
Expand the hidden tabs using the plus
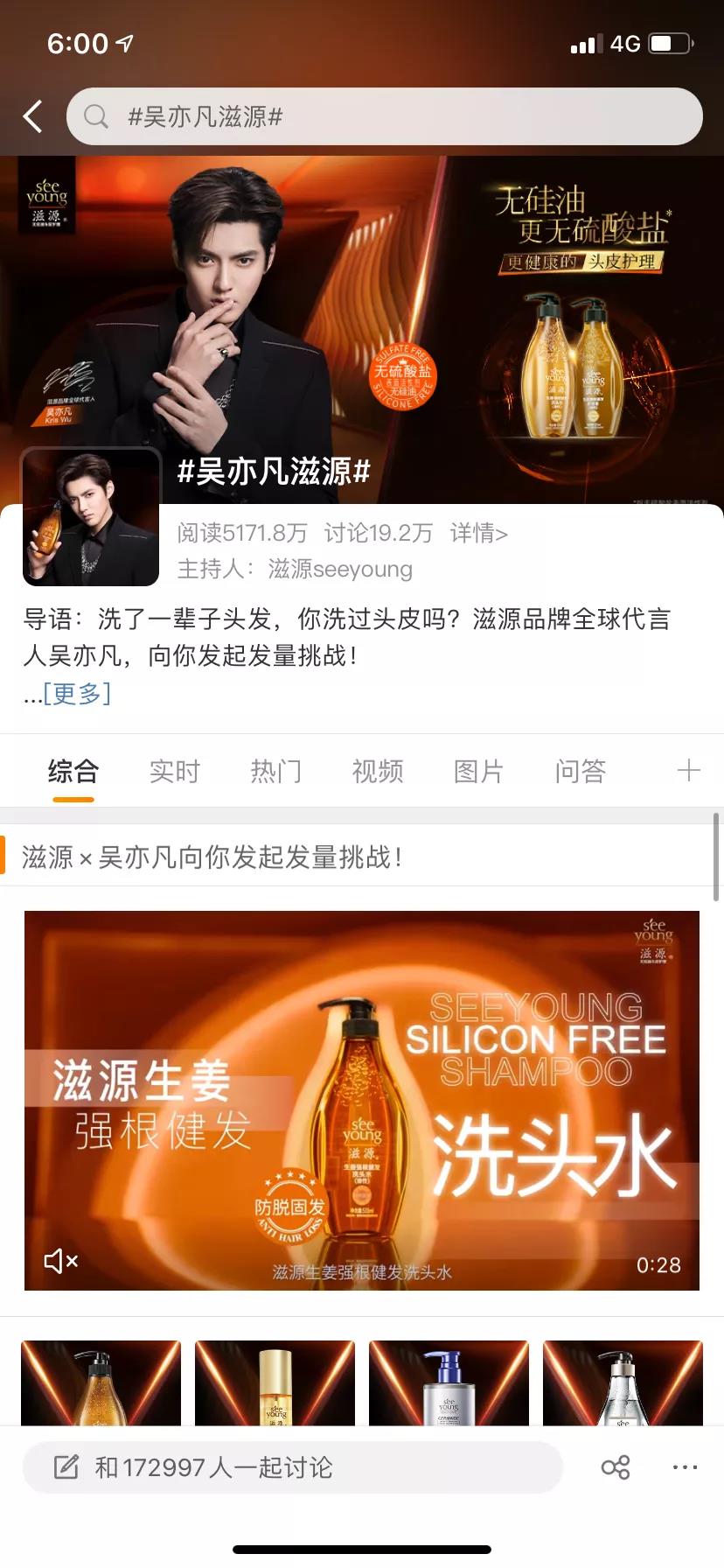point(689,770)
